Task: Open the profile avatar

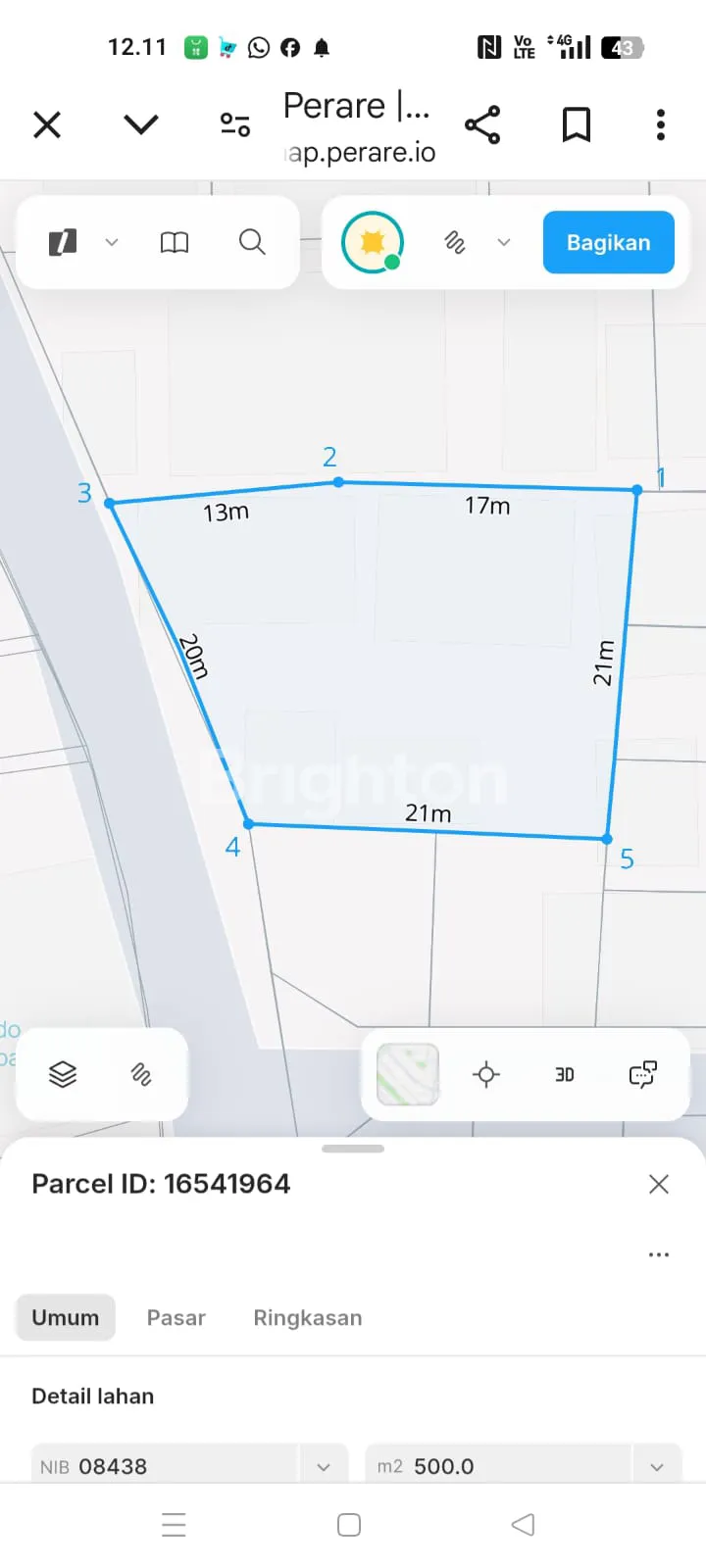Action: point(373,242)
